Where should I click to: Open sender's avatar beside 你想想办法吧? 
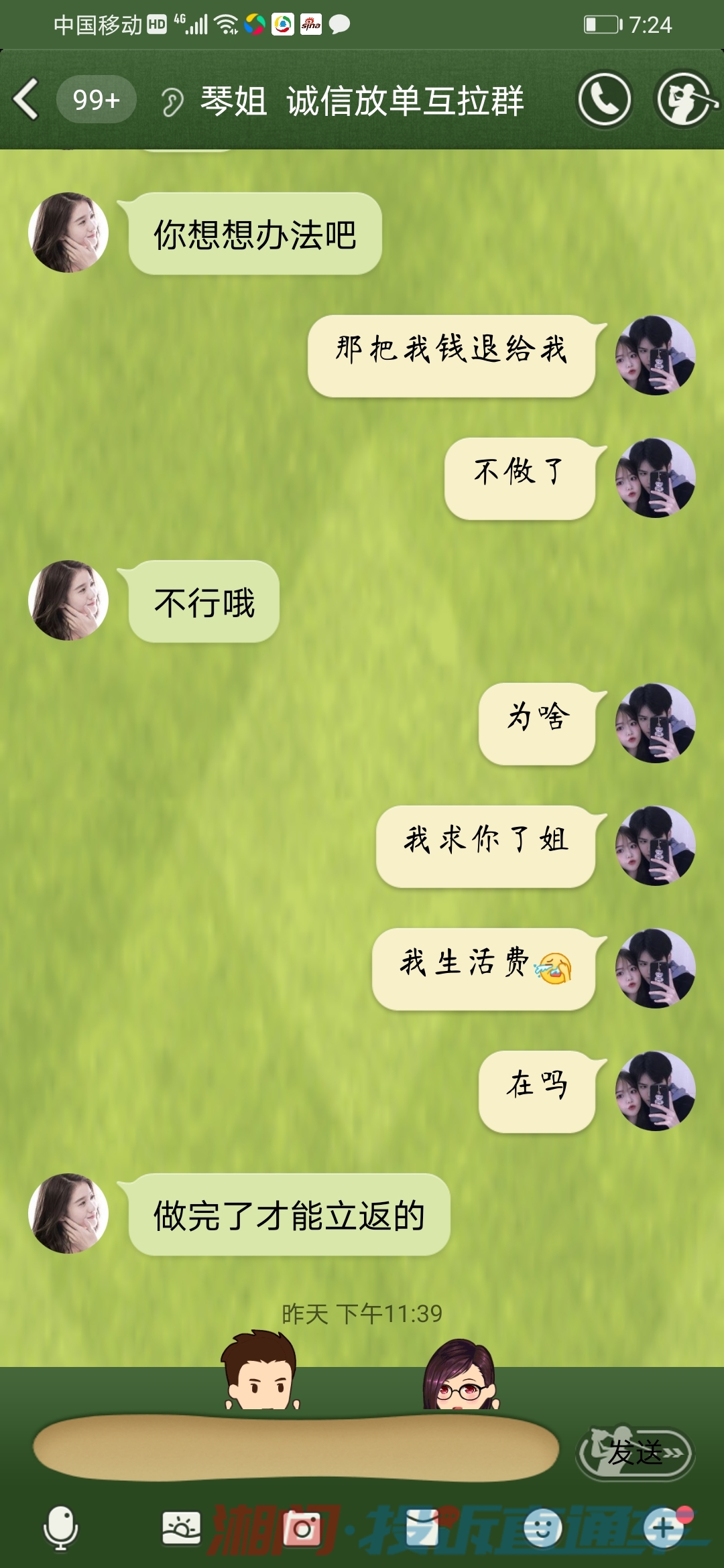(x=68, y=233)
